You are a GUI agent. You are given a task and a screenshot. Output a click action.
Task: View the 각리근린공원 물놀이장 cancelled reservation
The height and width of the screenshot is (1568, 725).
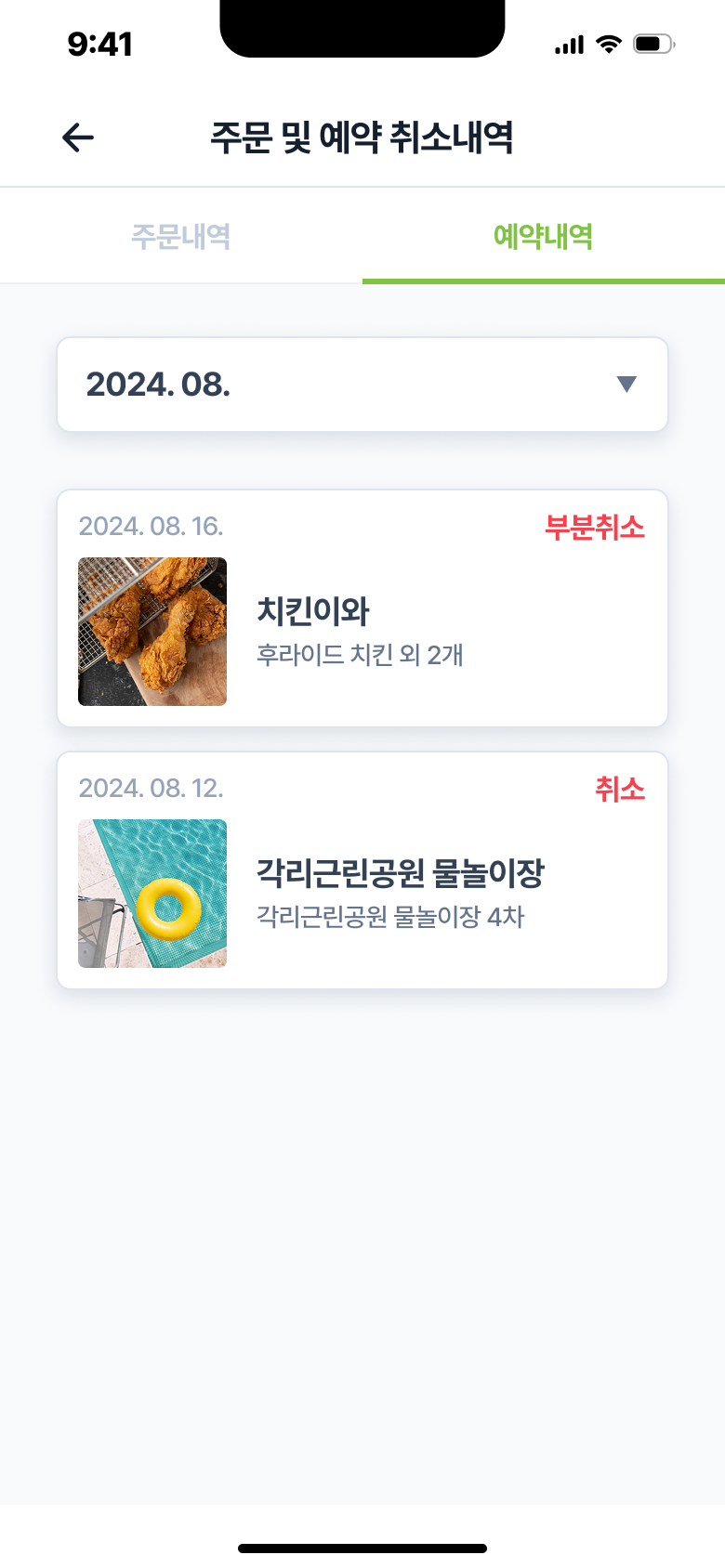362,871
